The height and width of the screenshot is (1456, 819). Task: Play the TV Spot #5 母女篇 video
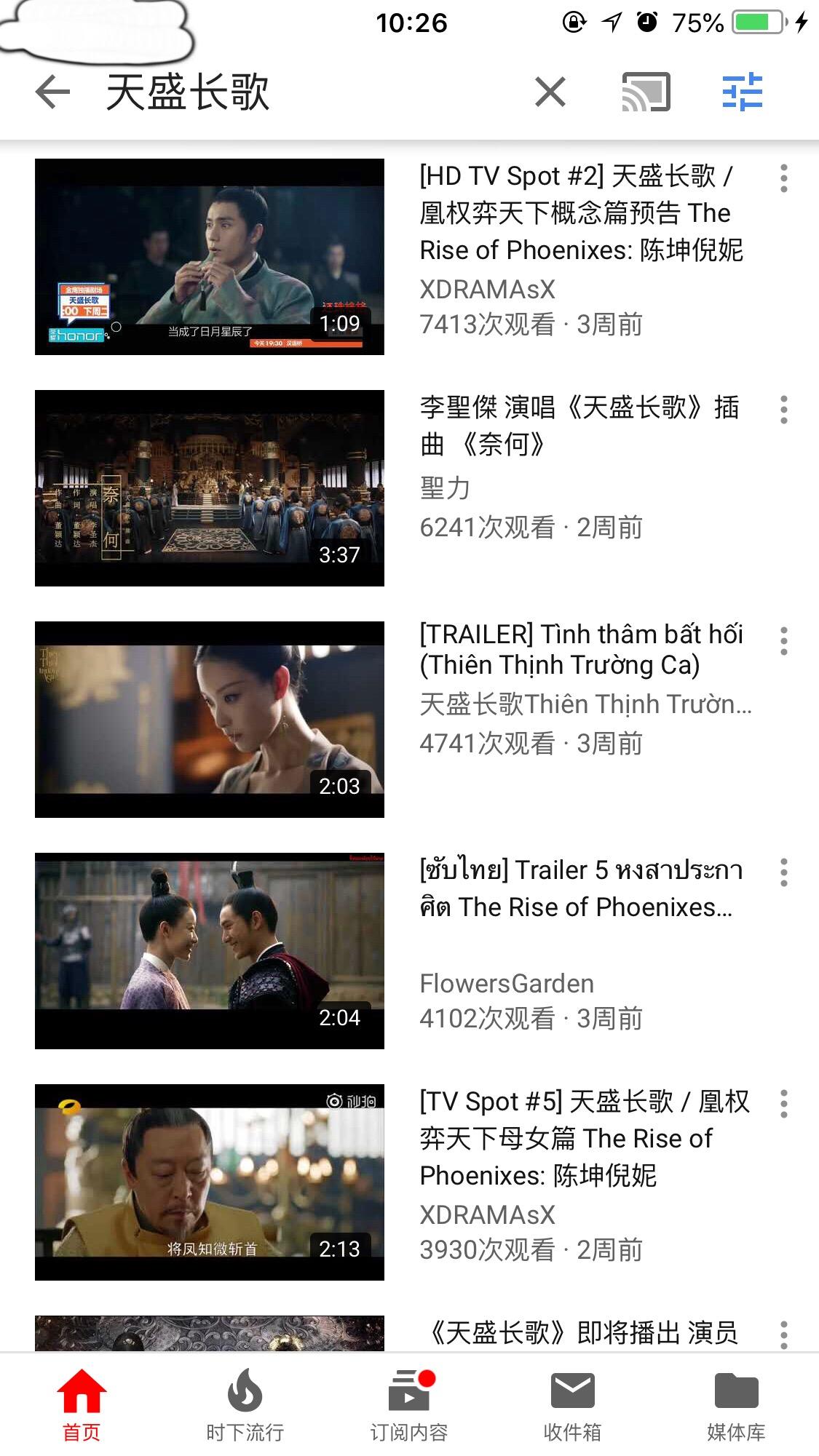(210, 1182)
